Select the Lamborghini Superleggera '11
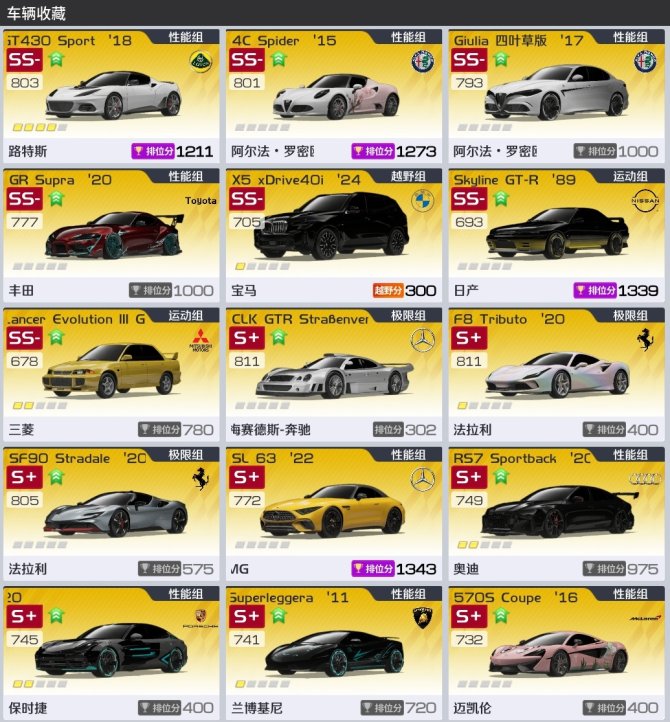Image resolution: width=670 pixels, height=722 pixels. click(334, 651)
